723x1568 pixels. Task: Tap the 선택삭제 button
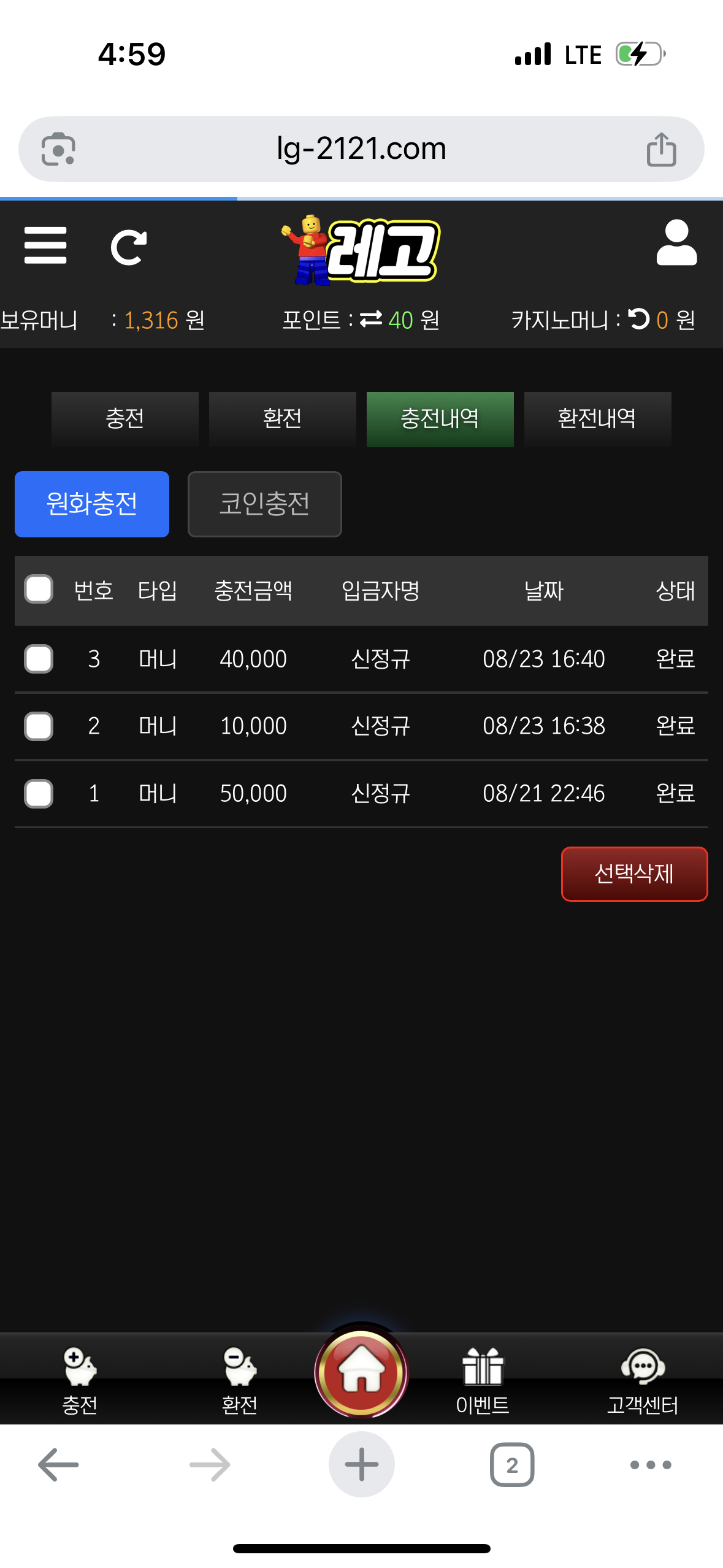[634, 874]
